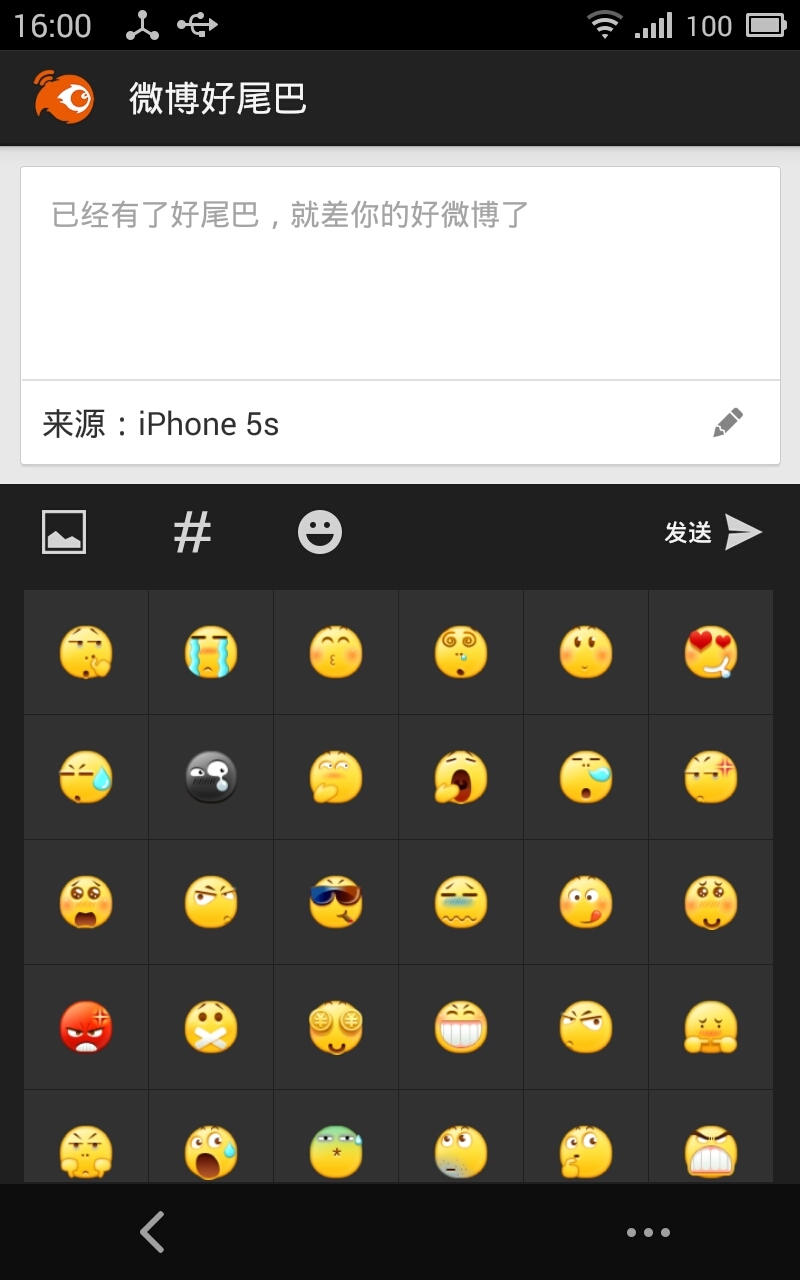Image resolution: width=800 pixels, height=1280 pixels.
Task: Toggle the emoji picker smiley icon
Action: [320, 532]
